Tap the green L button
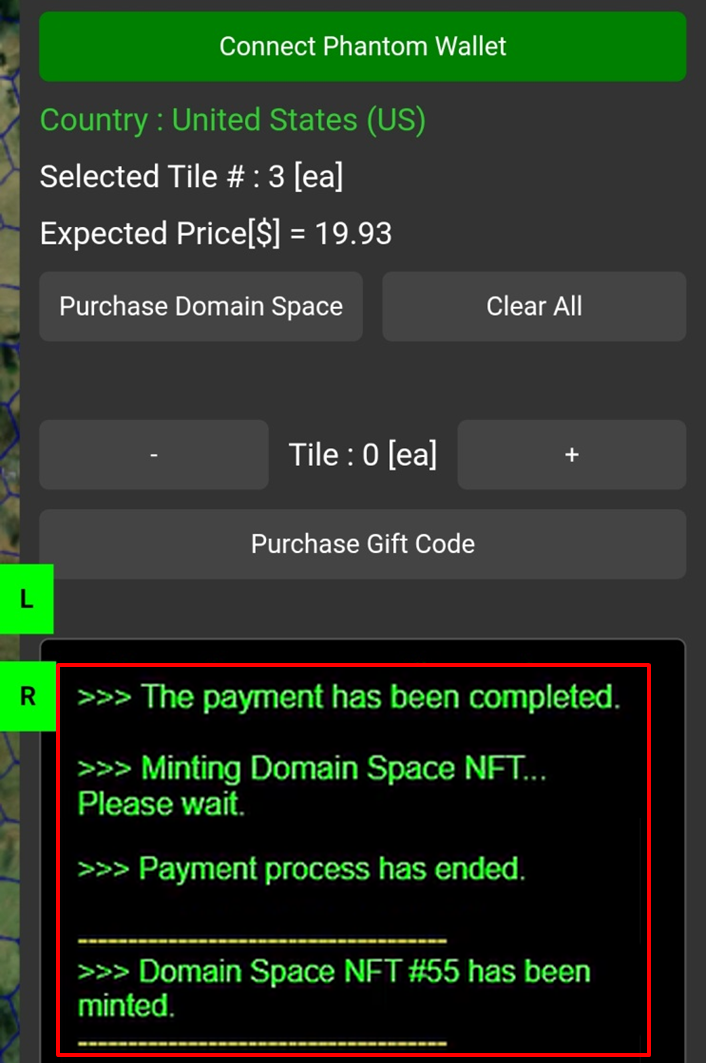Image resolution: width=706 pixels, height=1063 pixels. 27,599
